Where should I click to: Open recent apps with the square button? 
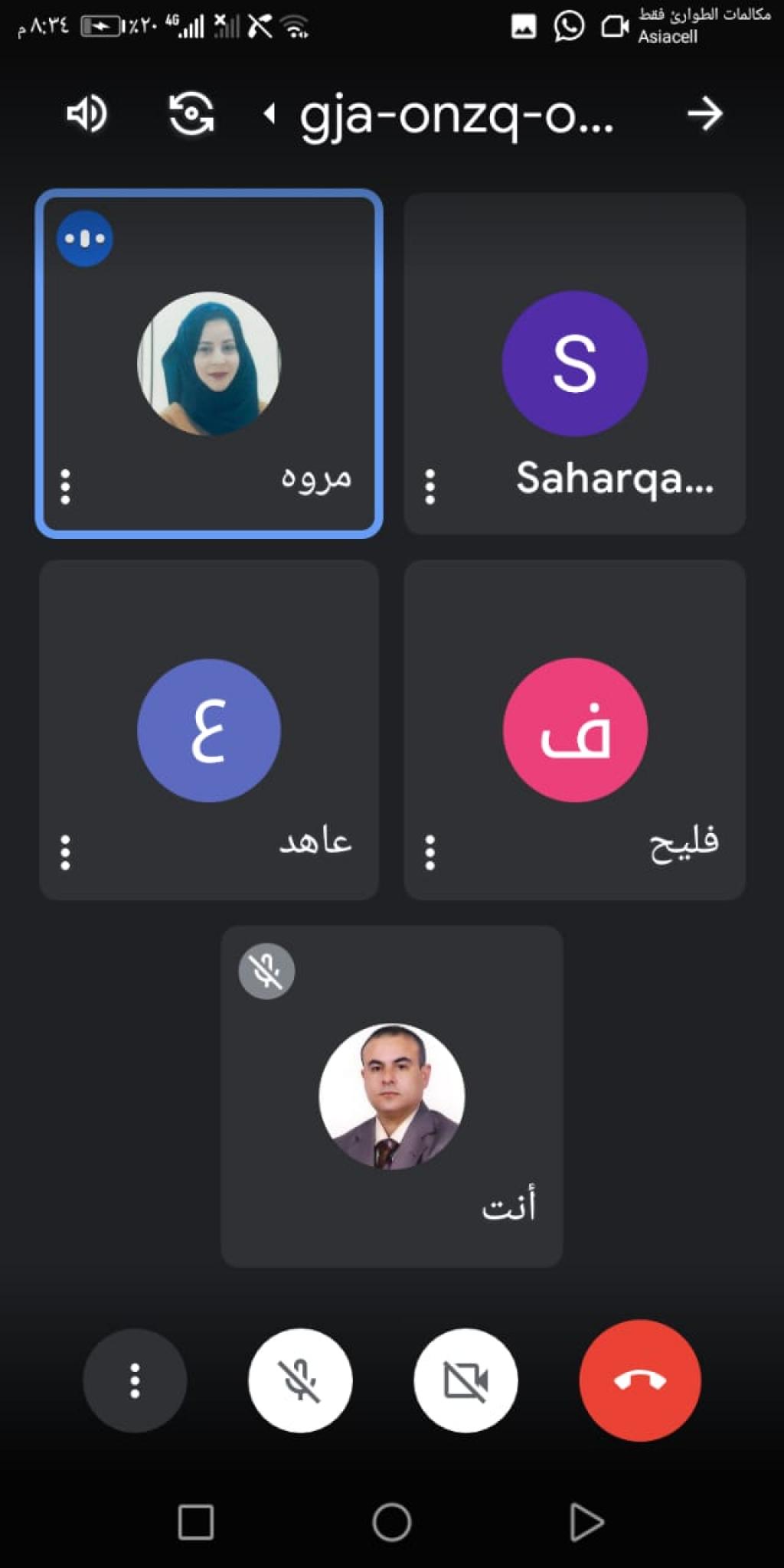(196, 1522)
